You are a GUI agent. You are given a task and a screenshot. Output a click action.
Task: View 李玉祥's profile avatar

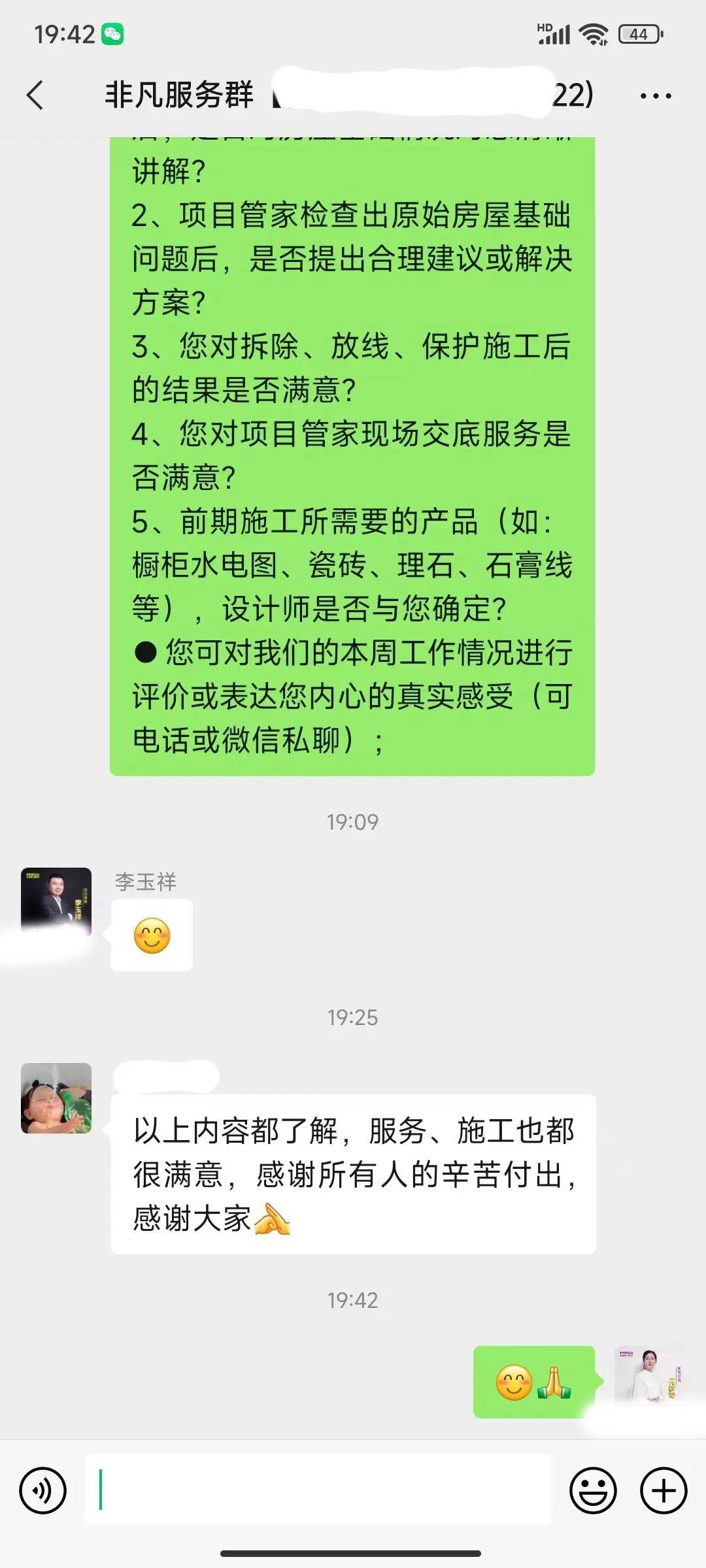click(x=56, y=902)
